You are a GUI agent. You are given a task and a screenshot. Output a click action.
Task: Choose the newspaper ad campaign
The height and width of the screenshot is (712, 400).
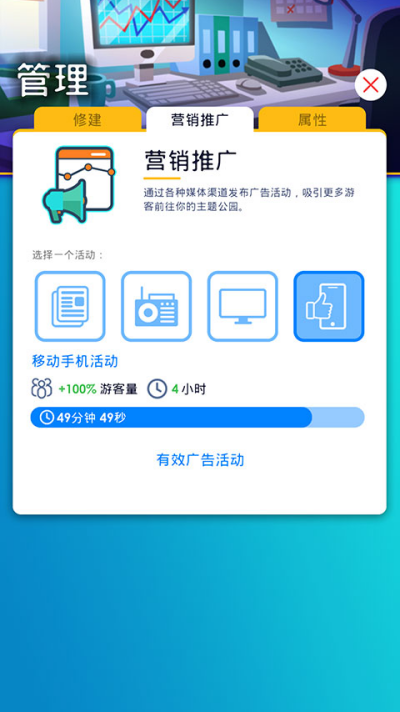[70, 306]
